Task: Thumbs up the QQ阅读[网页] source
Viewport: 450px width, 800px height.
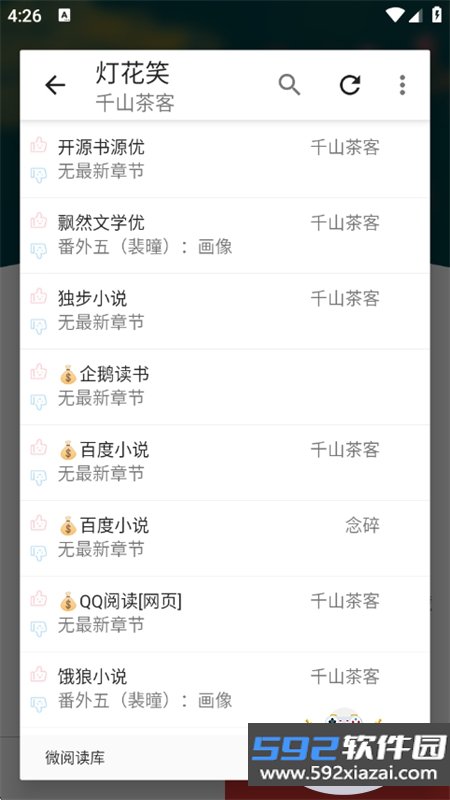Action: pyautogui.click(x=38, y=599)
